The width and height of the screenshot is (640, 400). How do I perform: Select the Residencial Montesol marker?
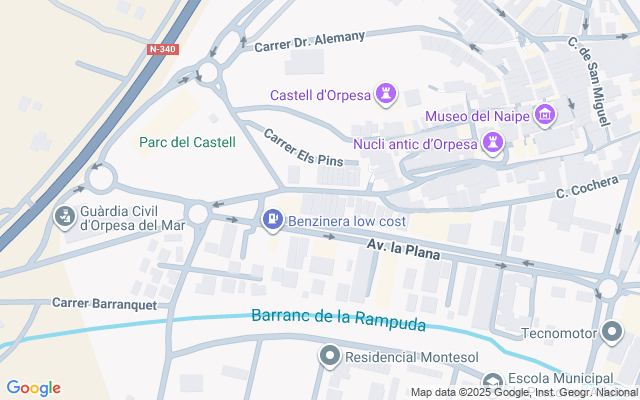click(330, 356)
